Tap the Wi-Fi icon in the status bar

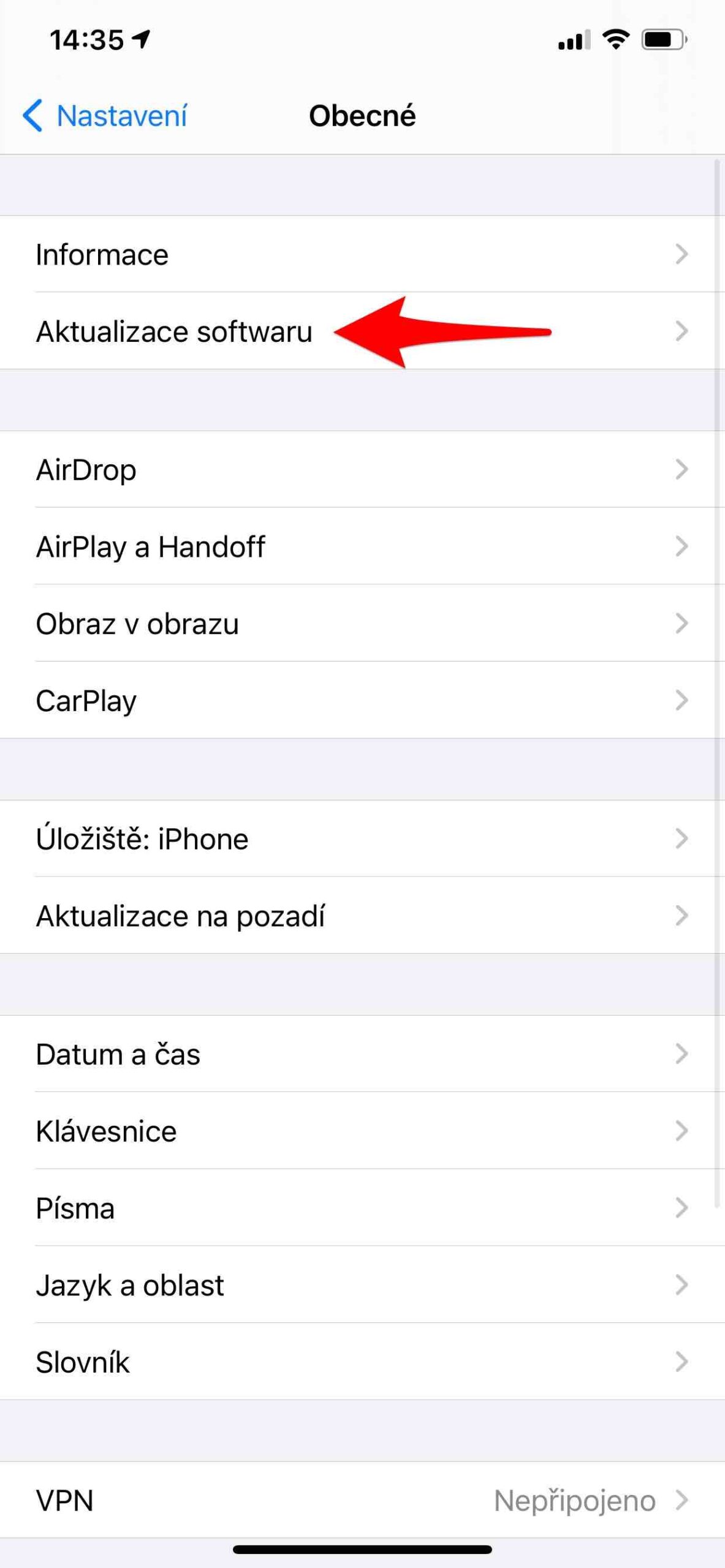coord(615,39)
